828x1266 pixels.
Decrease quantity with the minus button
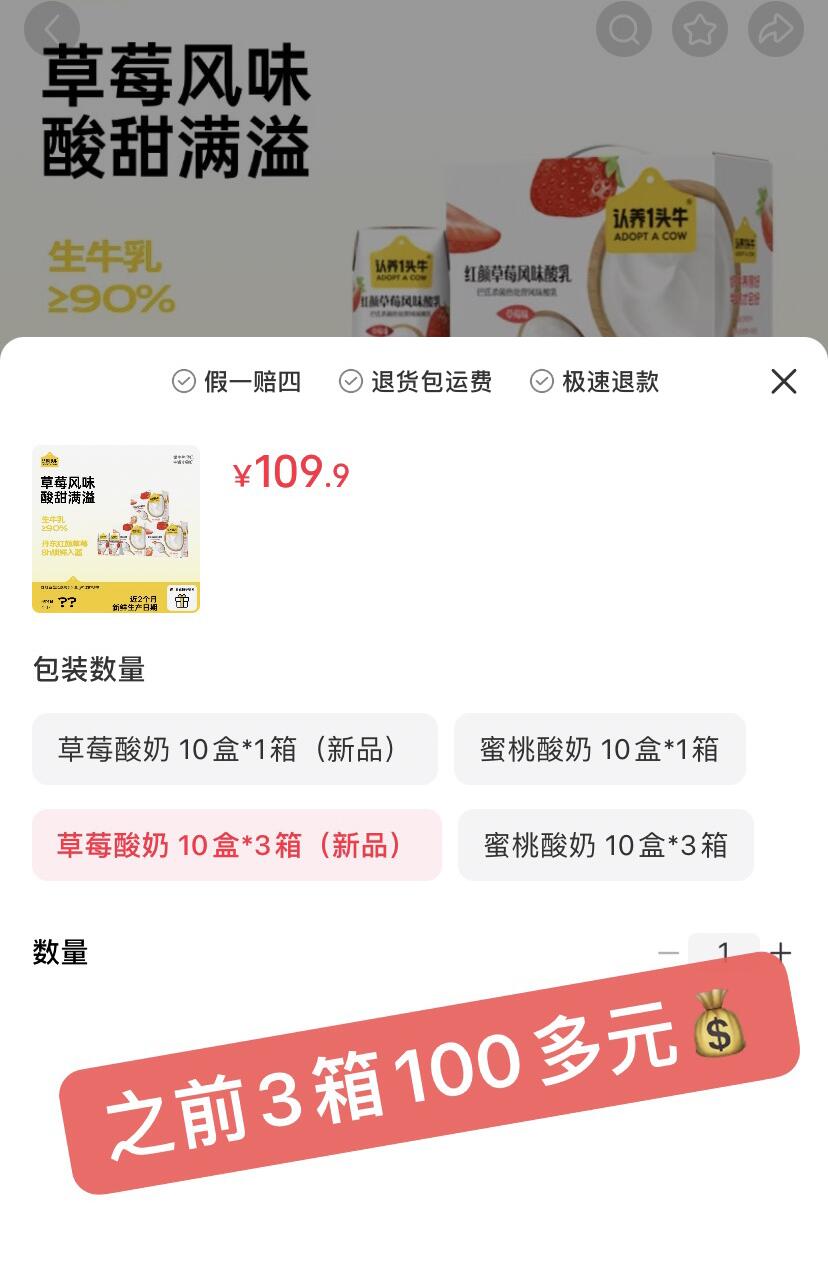tap(668, 953)
